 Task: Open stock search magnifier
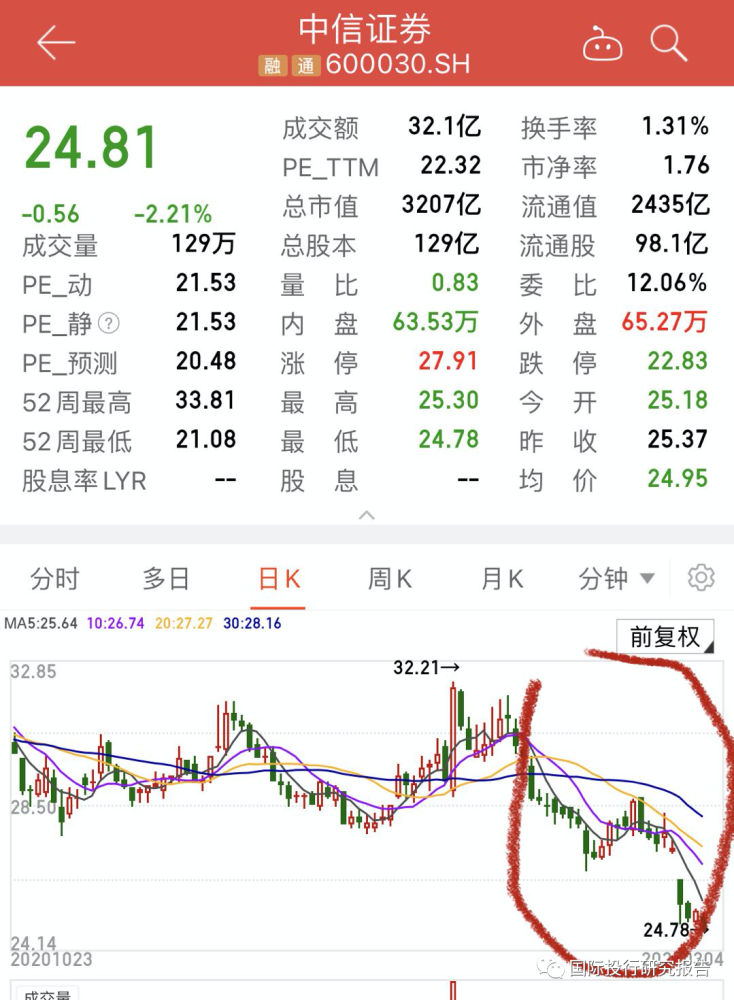668,43
